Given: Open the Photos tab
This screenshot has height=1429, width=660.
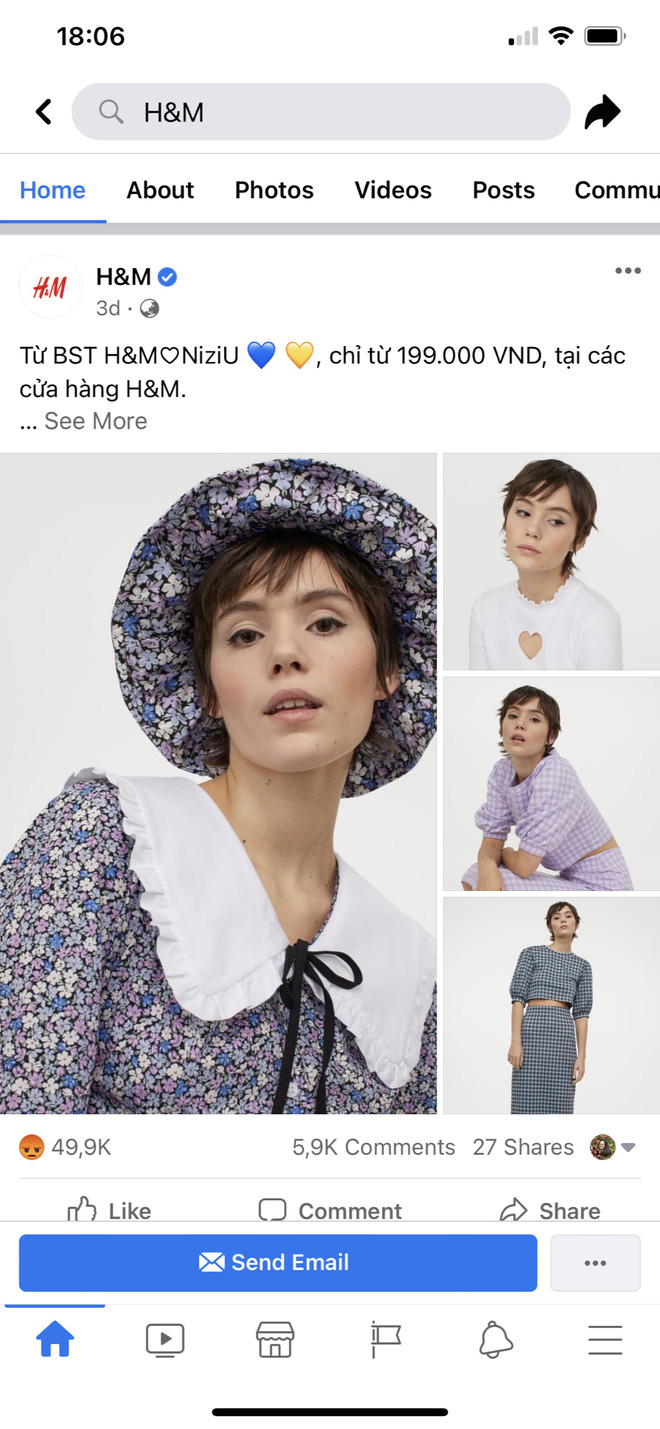Looking at the screenshot, I should [x=274, y=190].
